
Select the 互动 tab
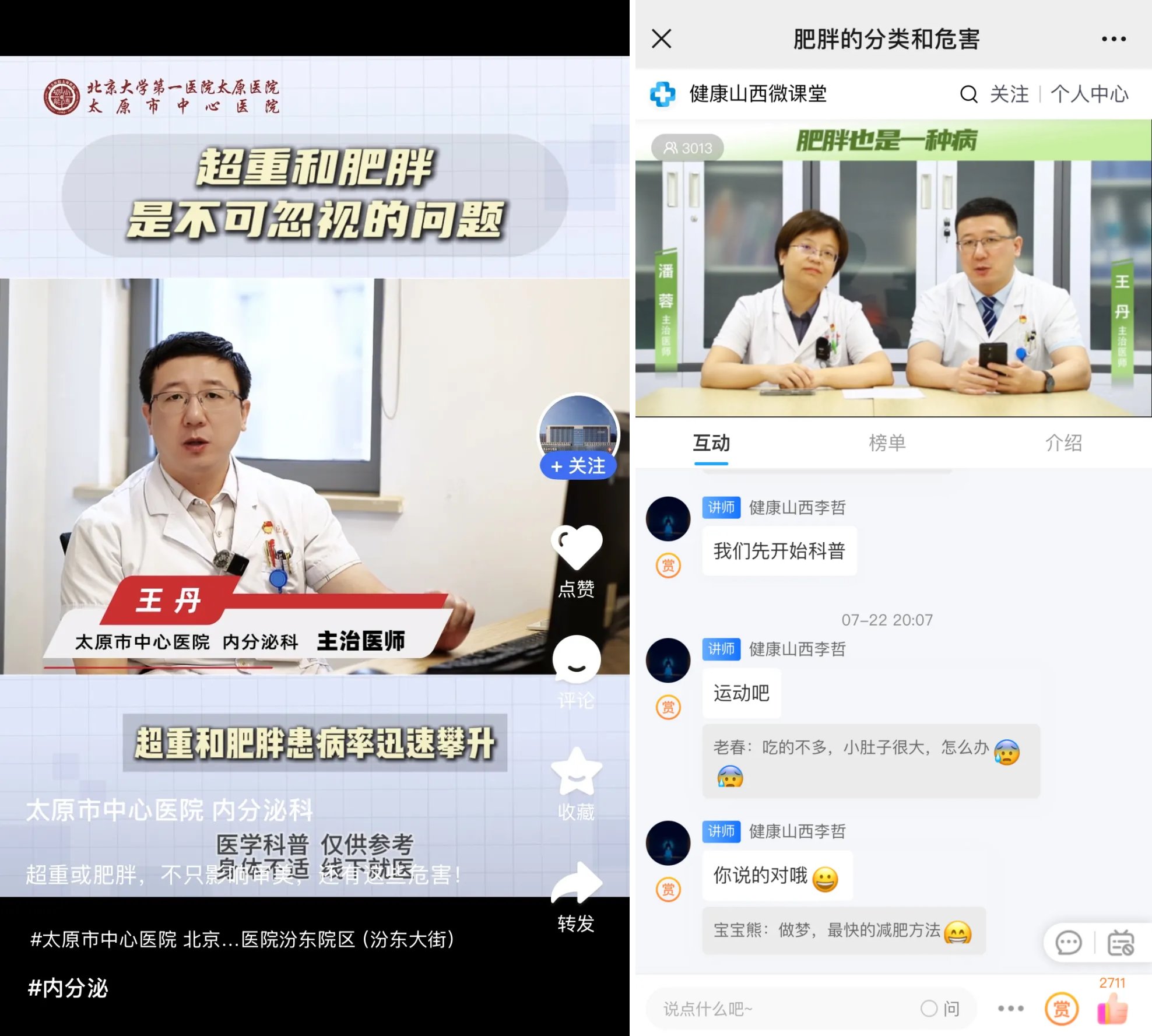(711, 443)
